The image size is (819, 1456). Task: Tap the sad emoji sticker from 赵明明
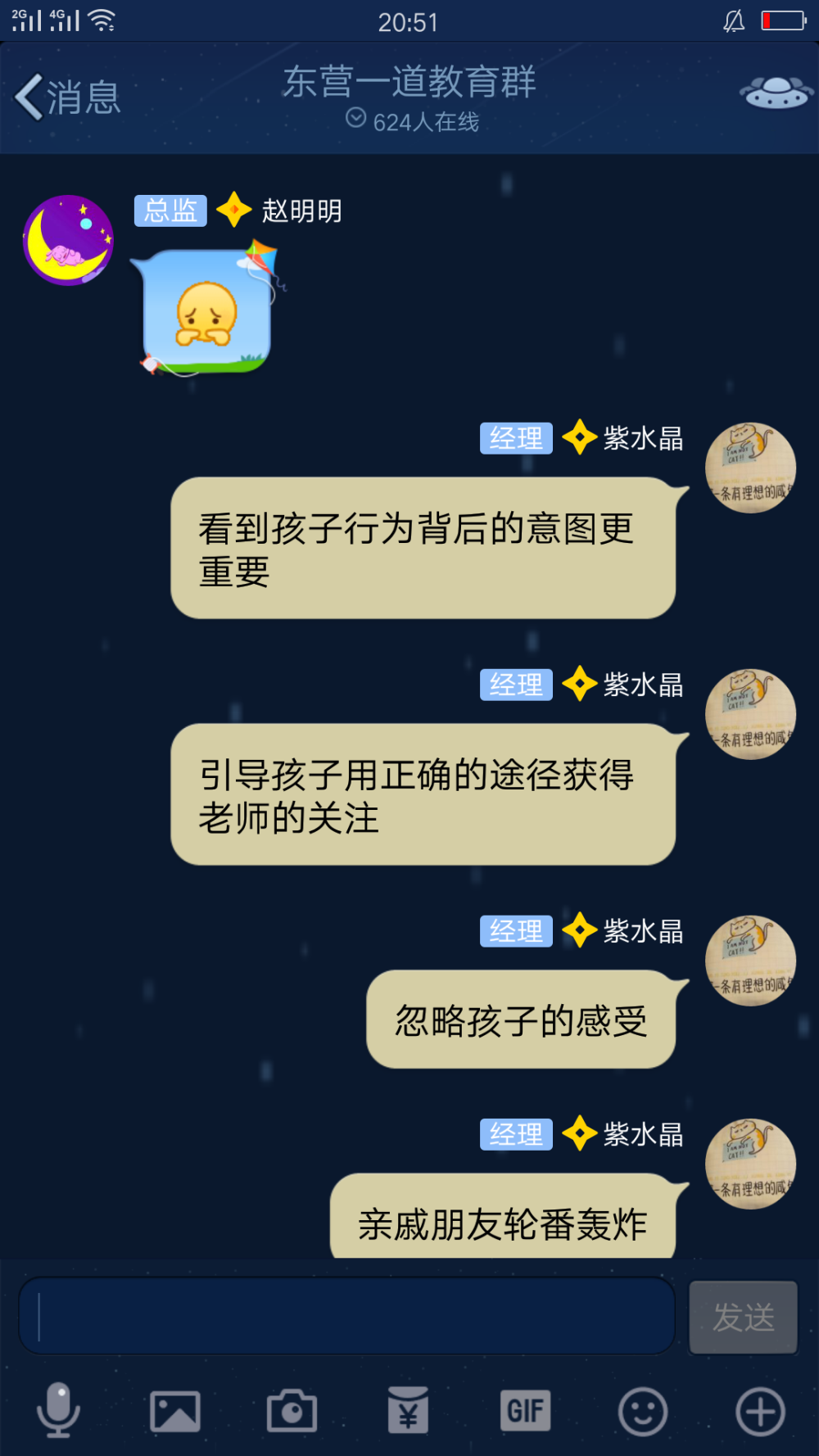tap(207, 309)
